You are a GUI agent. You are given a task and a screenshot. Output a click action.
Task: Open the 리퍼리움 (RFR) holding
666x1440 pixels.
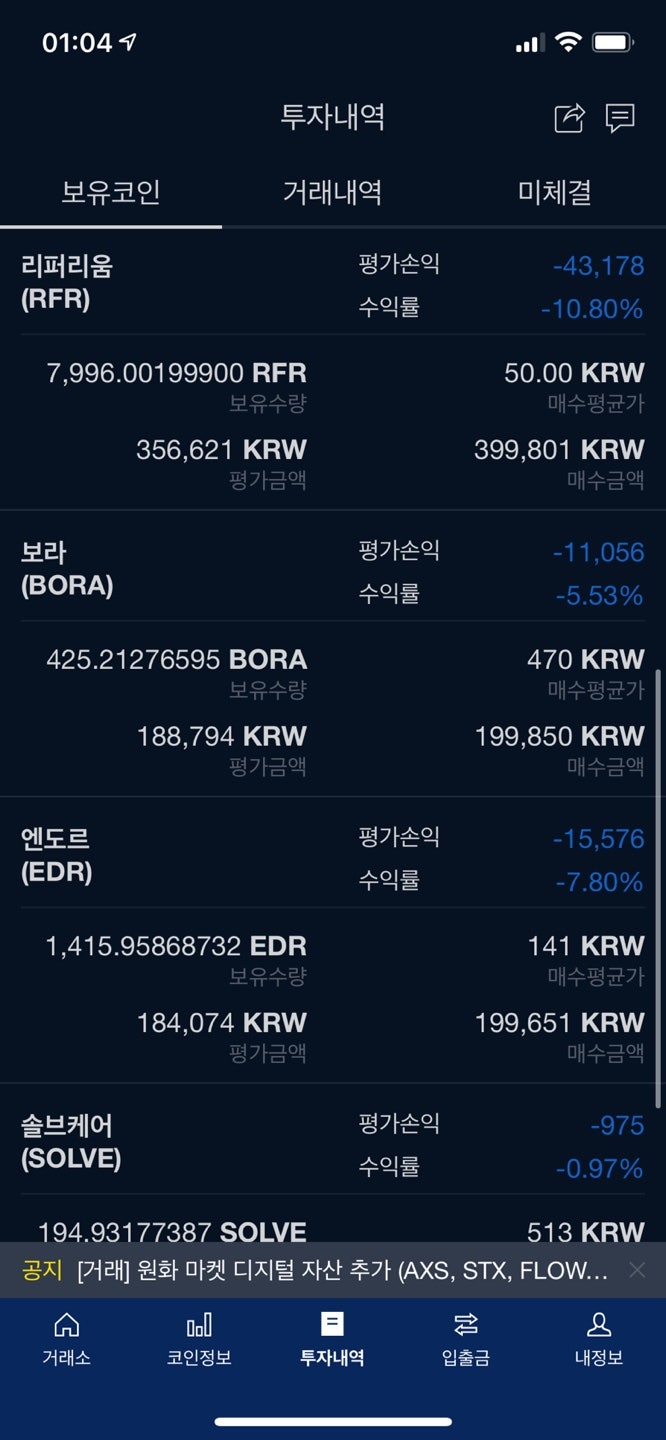pyautogui.click(x=67, y=282)
